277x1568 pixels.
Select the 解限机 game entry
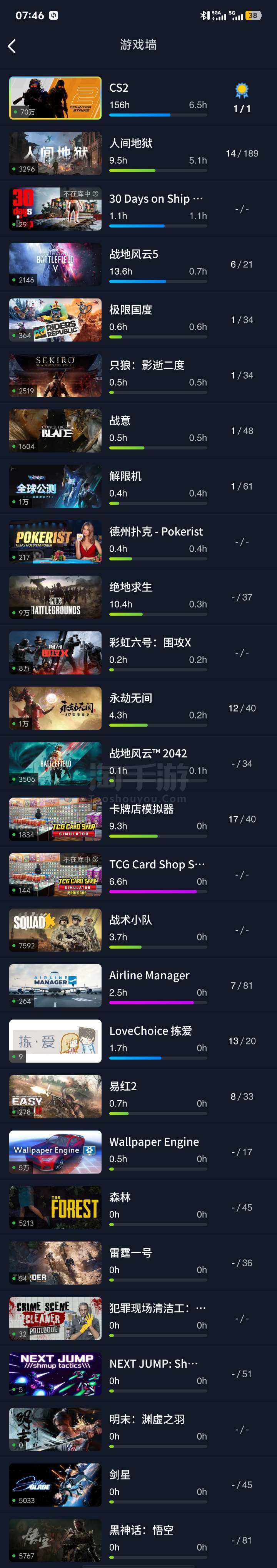(138, 485)
